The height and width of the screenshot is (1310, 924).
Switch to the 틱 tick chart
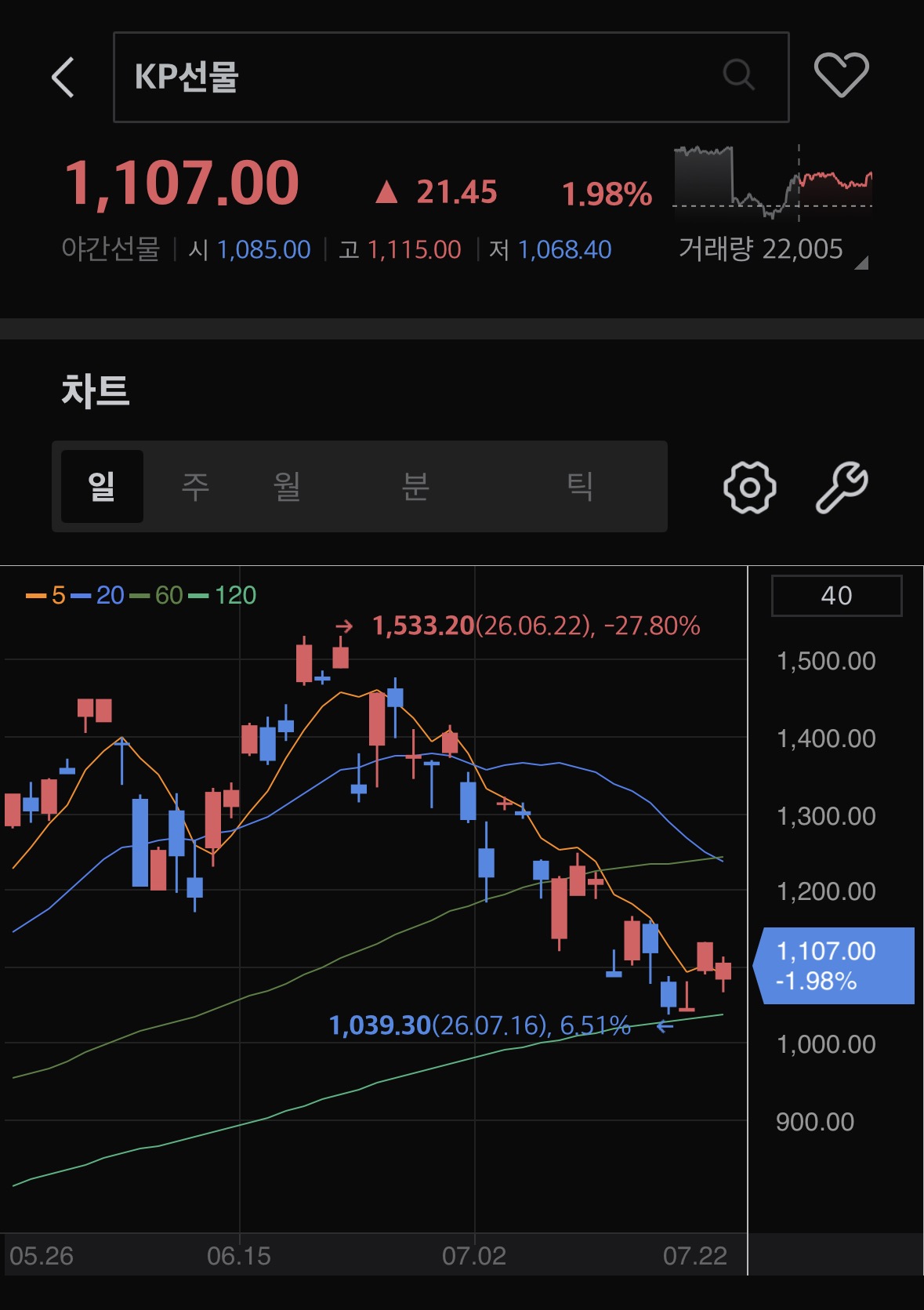pyautogui.click(x=580, y=486)
